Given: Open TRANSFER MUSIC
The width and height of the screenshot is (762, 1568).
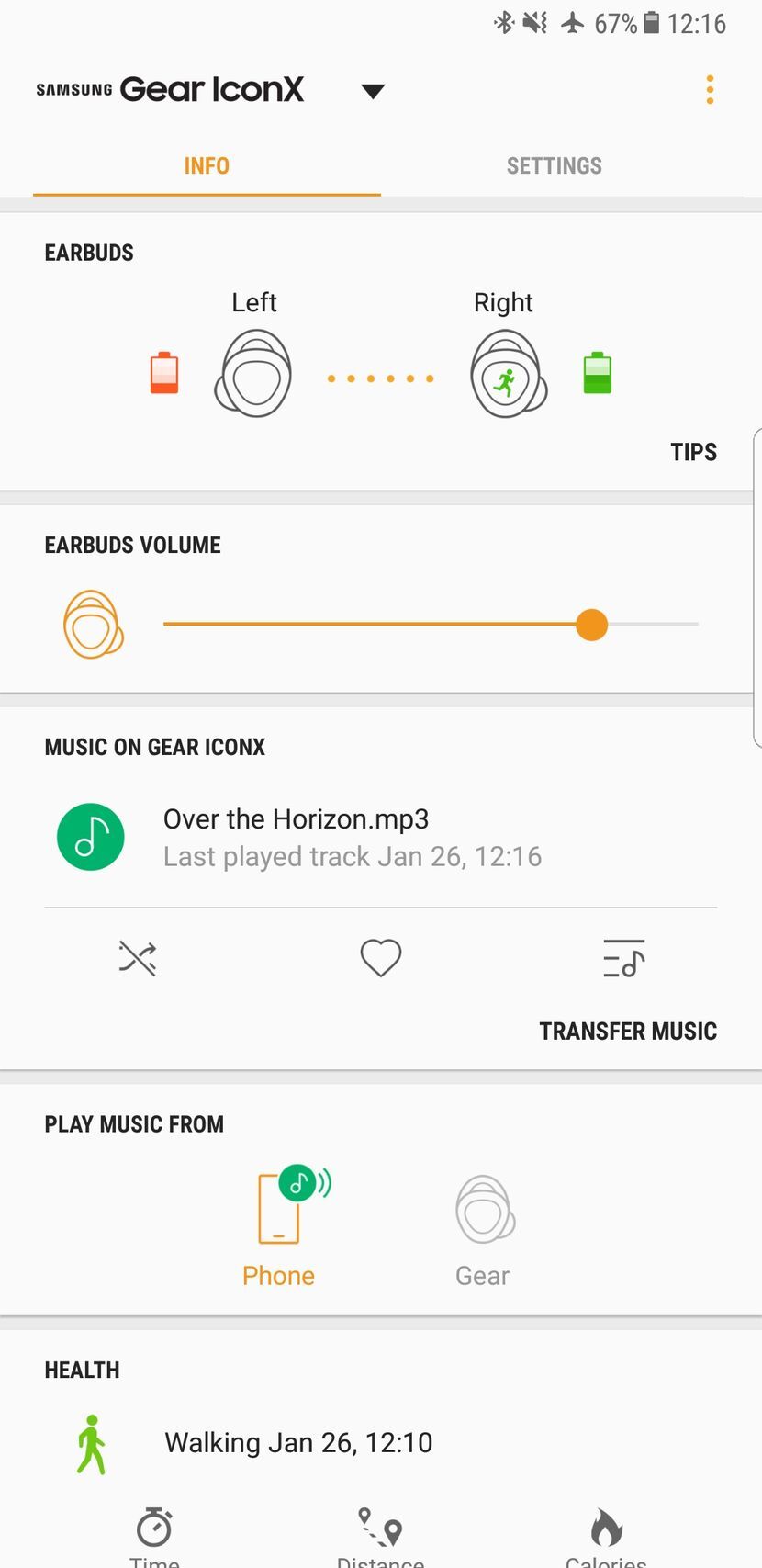Looking at the screenshot, I should click(627, 1031).
